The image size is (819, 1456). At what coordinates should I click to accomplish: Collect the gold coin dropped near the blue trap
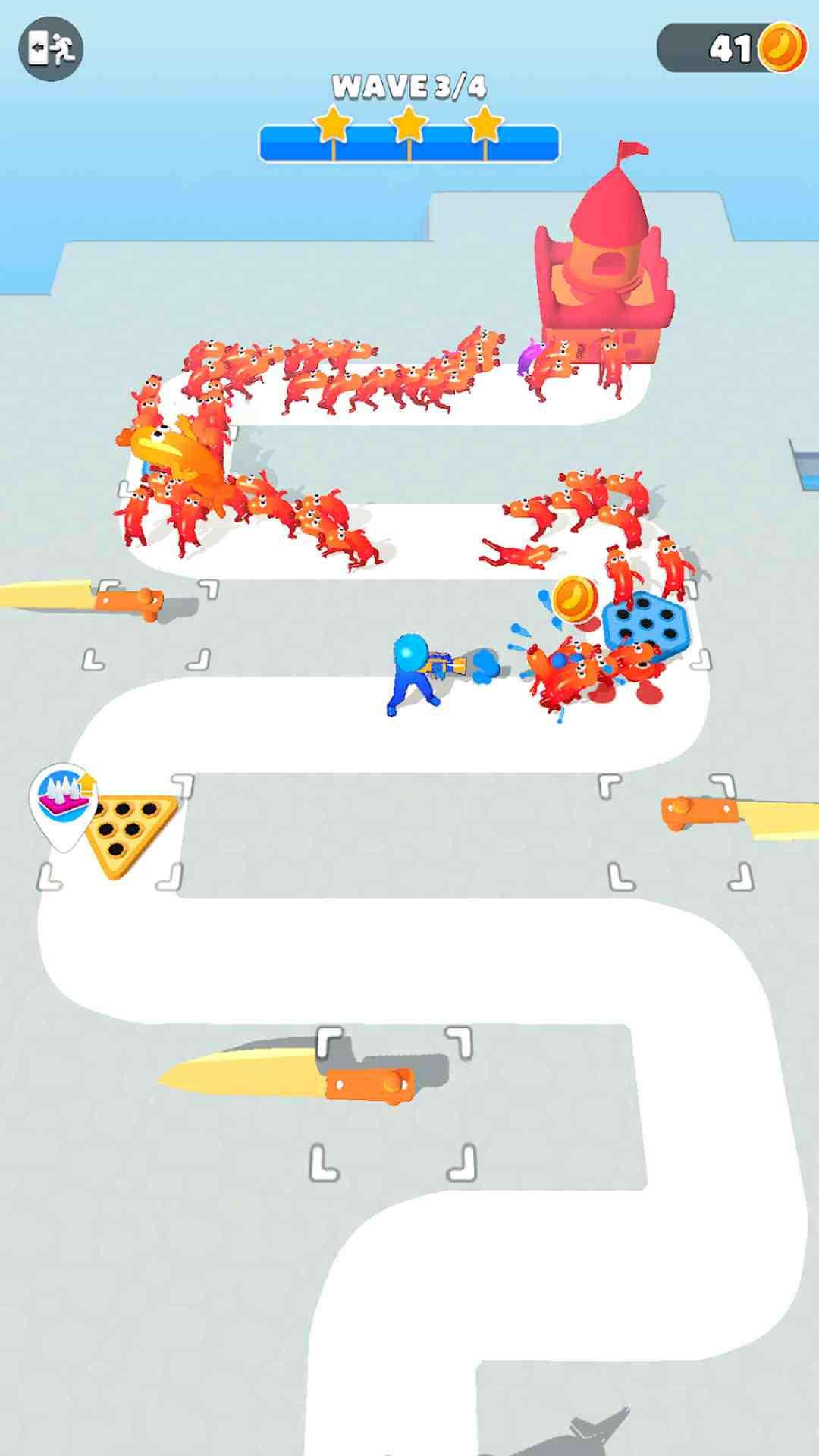(x=575, y=598)
